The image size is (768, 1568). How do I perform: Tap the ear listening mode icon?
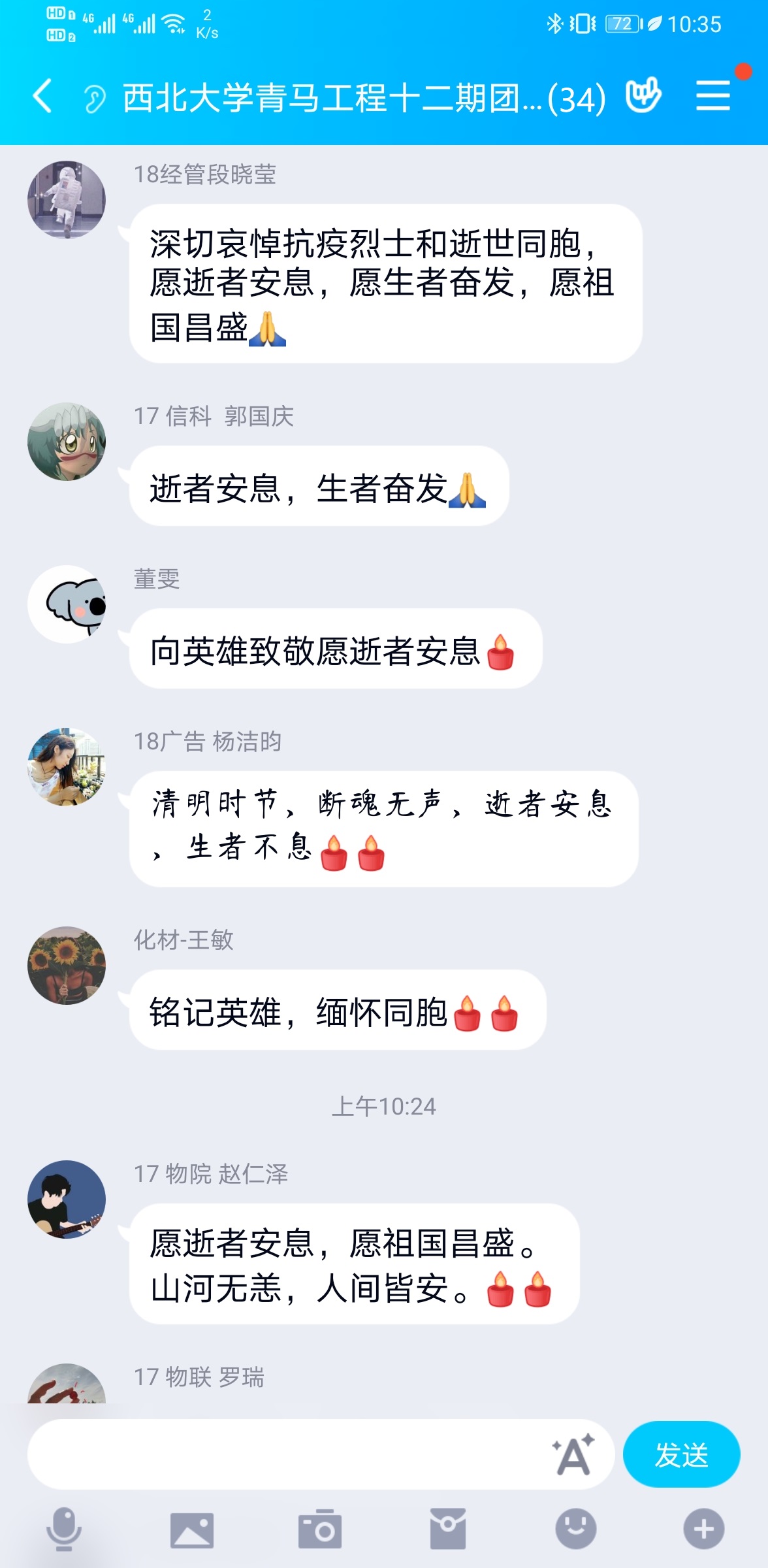coord(95,99)
